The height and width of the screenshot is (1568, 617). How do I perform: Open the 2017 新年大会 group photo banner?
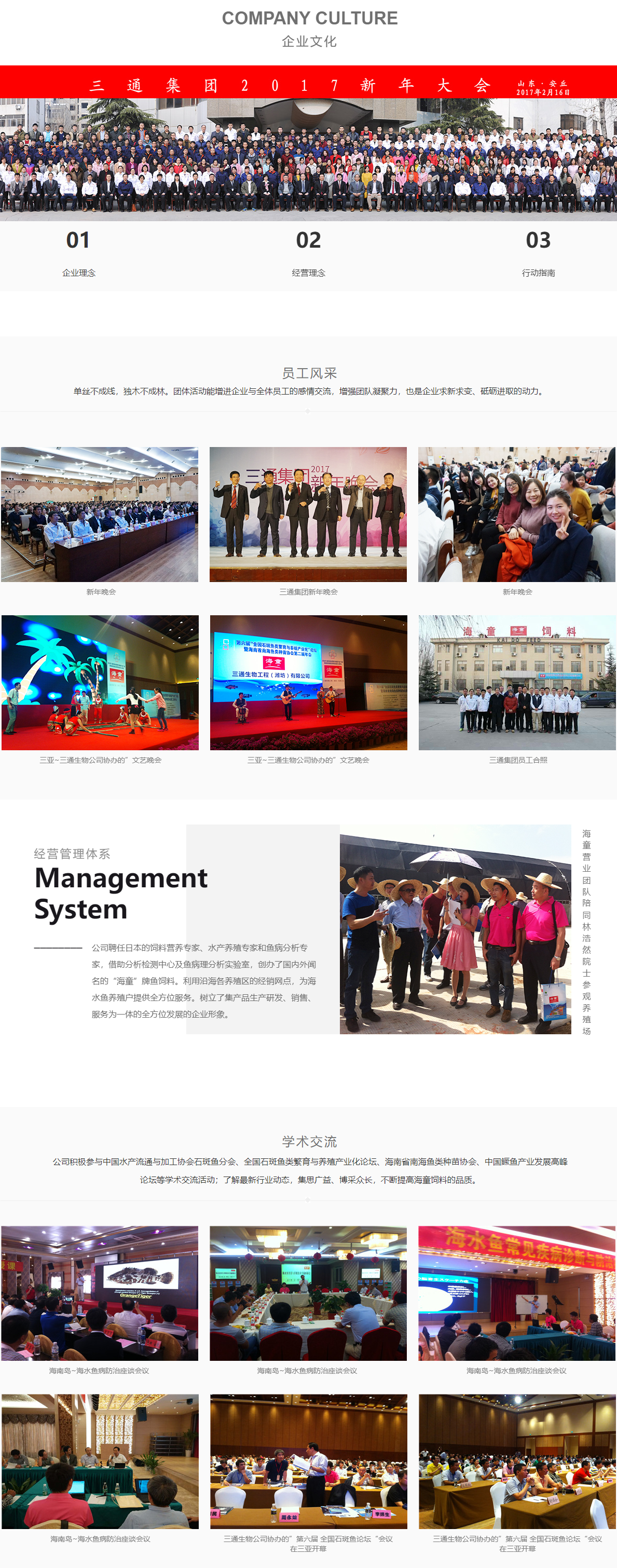tap(308, 143)
